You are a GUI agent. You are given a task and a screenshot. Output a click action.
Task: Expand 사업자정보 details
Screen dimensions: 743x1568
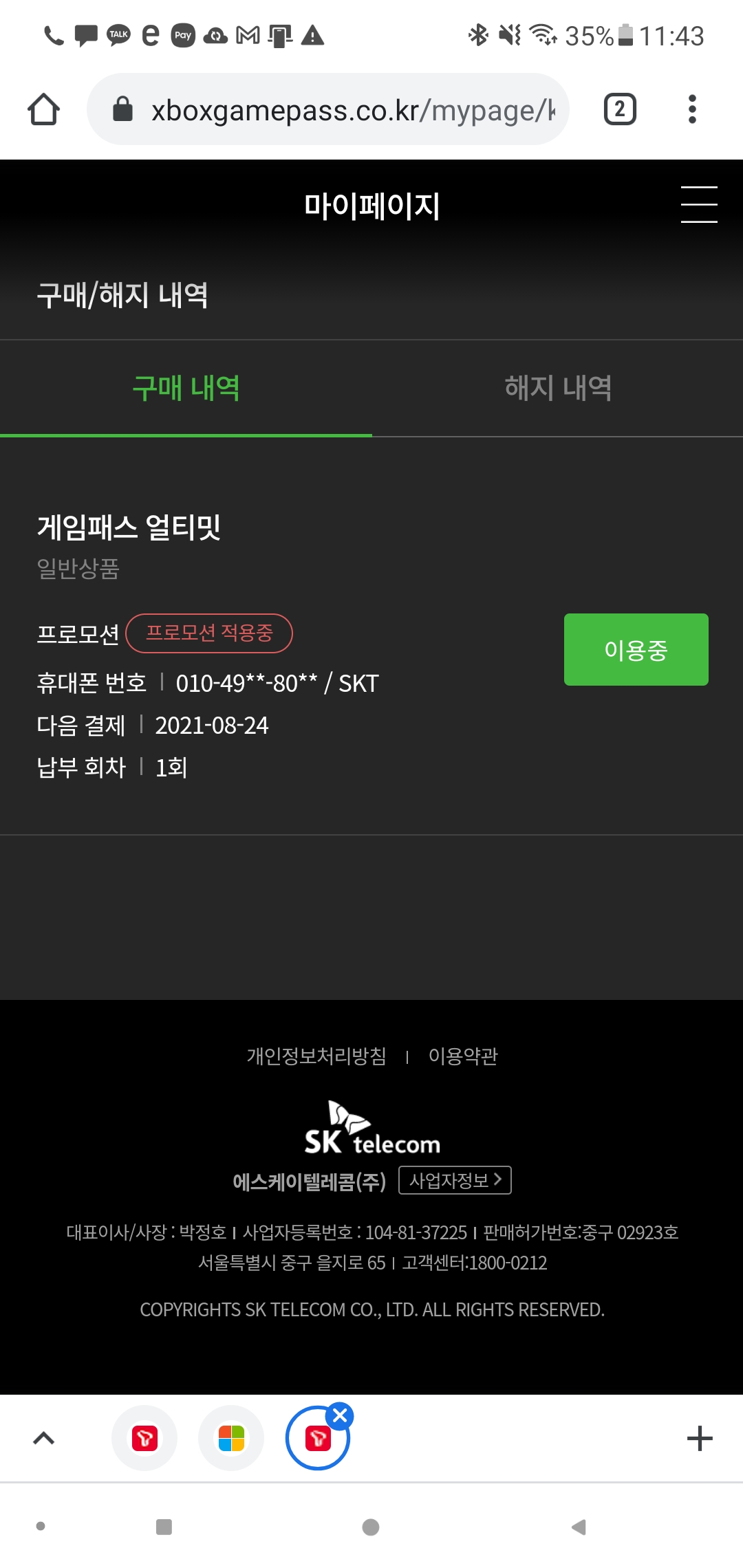click(455, 1181)
